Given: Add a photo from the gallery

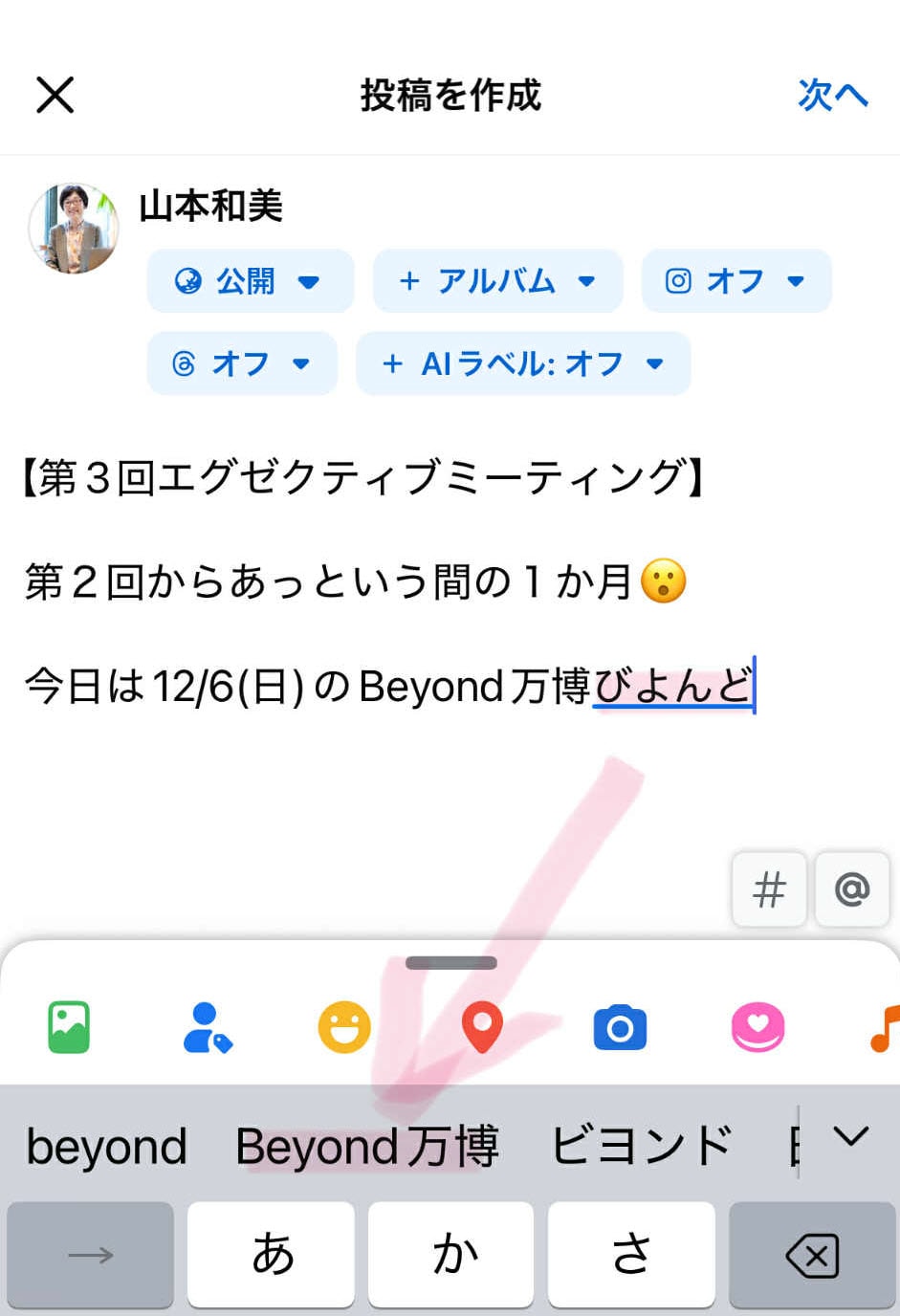Looking at the screenshot, I should pyautogui.click(x=69, y=1027).
